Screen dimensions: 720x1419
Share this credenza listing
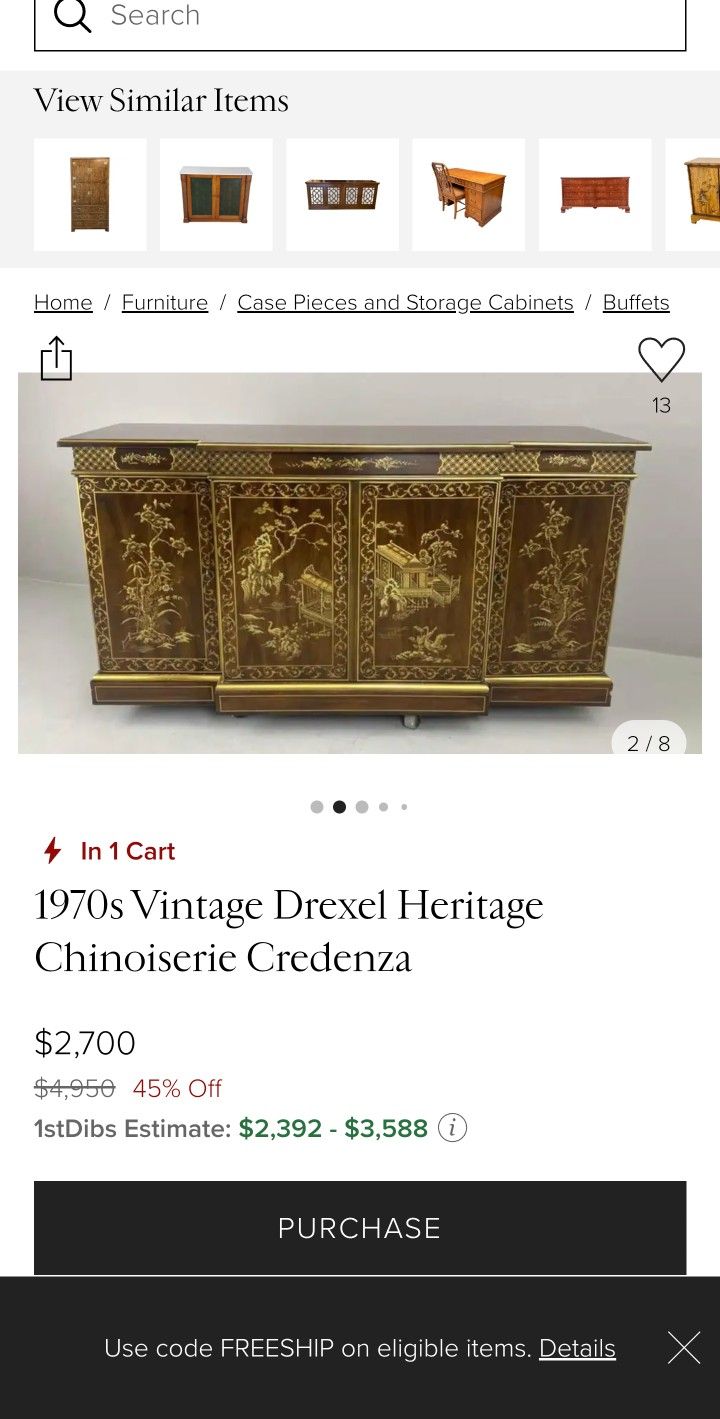tap(57, 359)
